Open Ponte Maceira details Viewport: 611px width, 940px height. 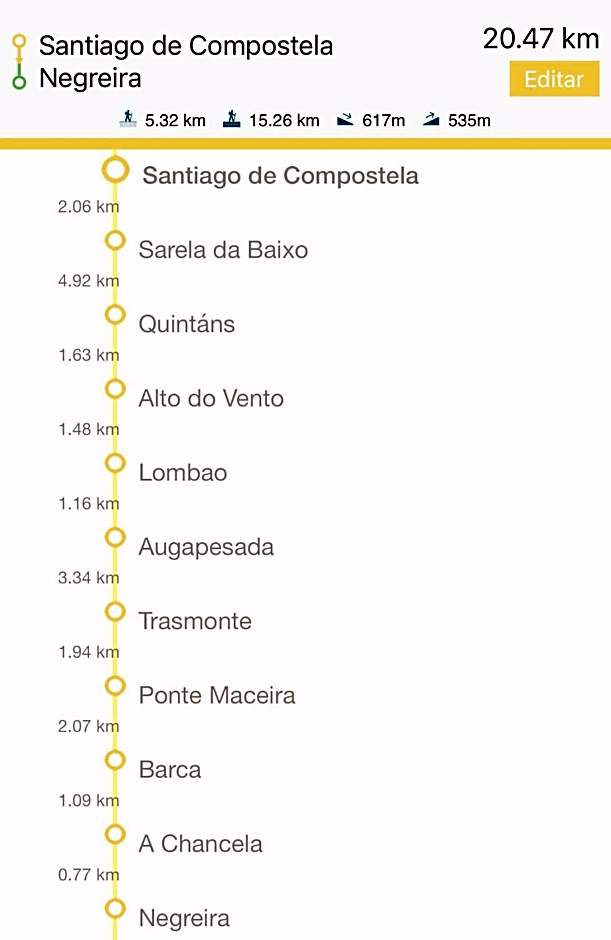(x=217, y=695)
